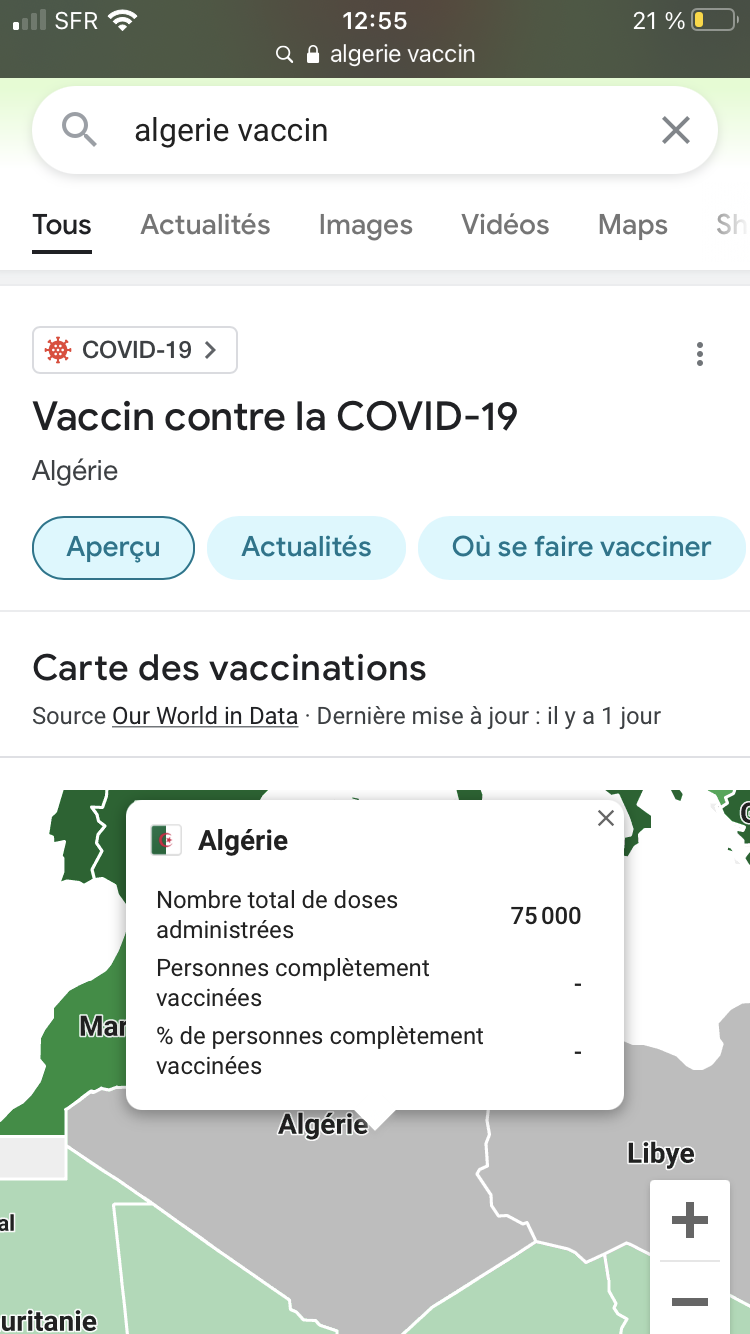Zoom out the vaccination map
This screenshot has width=750, height=1334.
690,1301
